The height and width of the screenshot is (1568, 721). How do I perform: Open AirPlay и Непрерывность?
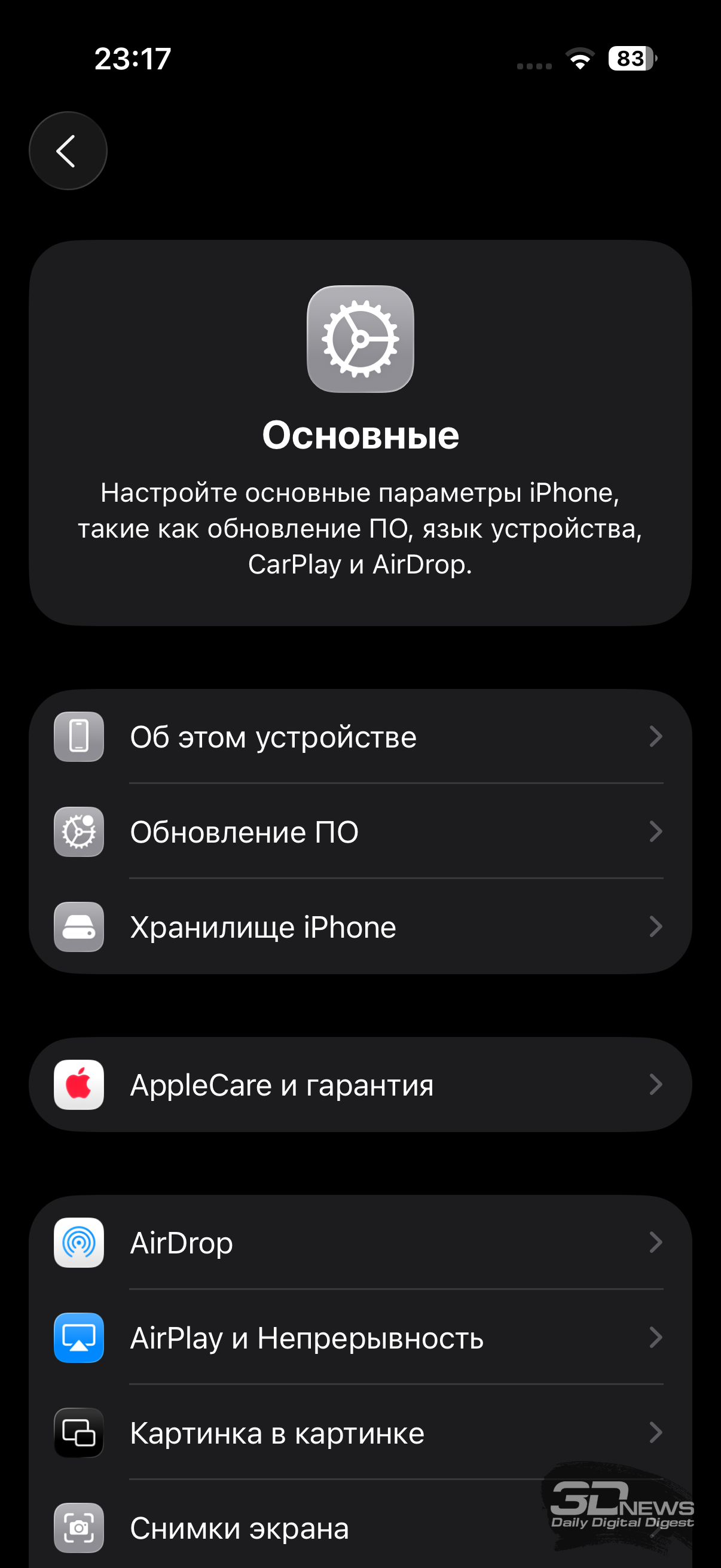(359, 1337)
